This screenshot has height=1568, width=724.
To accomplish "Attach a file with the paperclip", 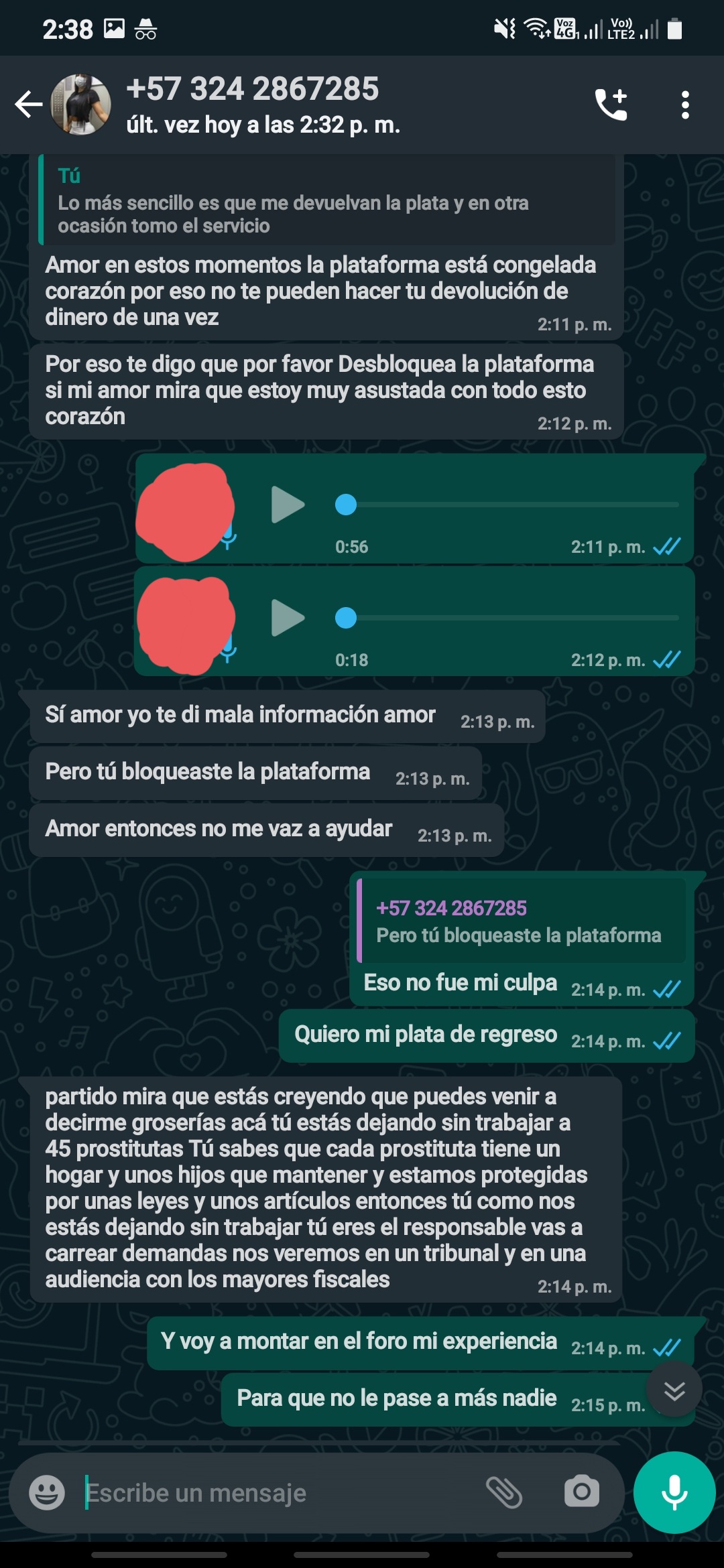I will [x=503, y=1492].
